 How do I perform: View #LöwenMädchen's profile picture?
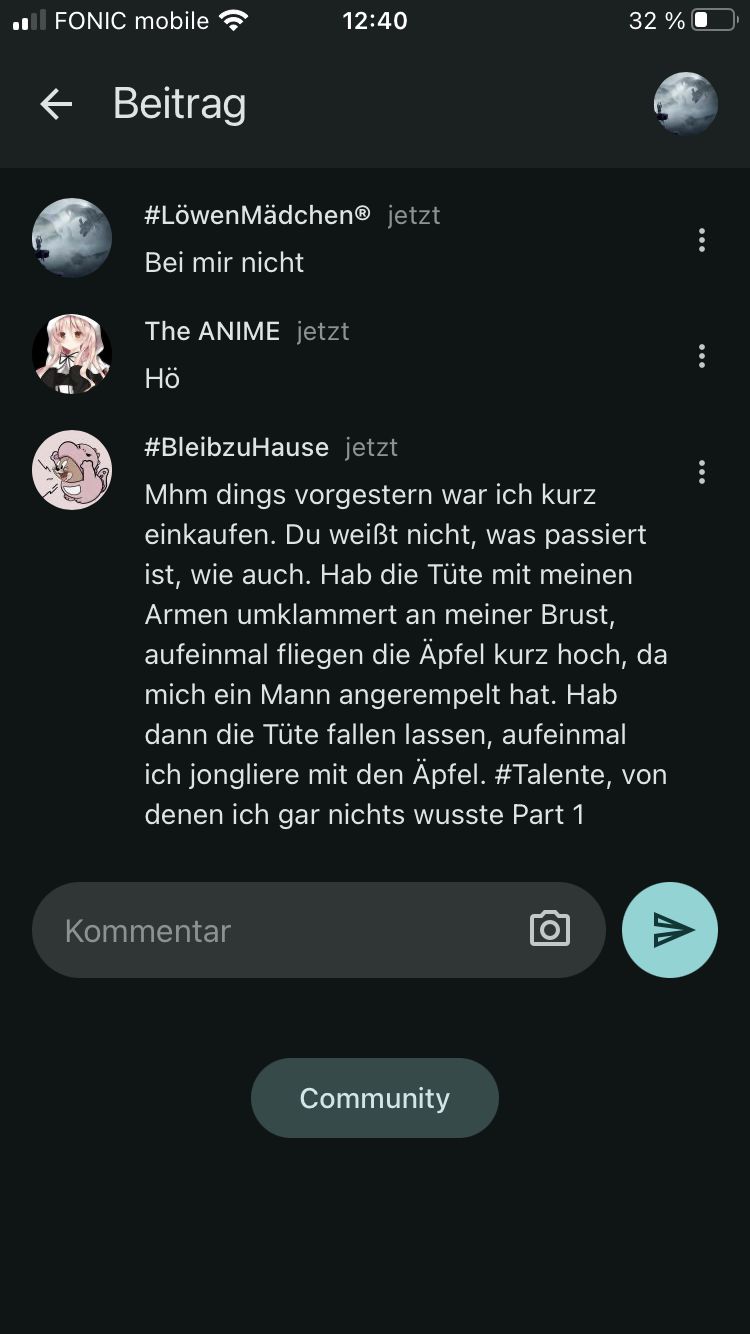[x=72, y=238]
